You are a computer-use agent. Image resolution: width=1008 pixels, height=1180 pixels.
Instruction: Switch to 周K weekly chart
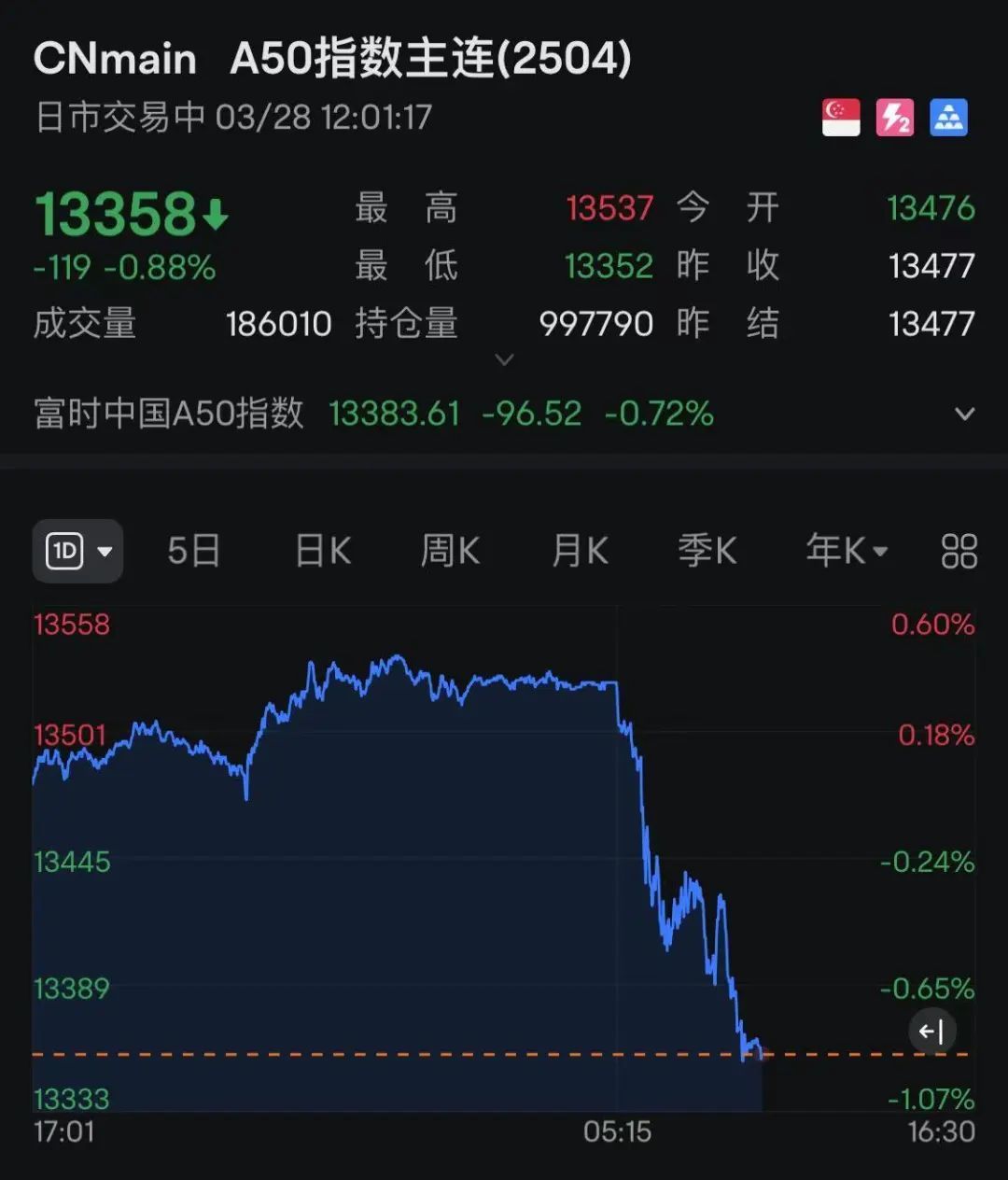pos(450,551)
